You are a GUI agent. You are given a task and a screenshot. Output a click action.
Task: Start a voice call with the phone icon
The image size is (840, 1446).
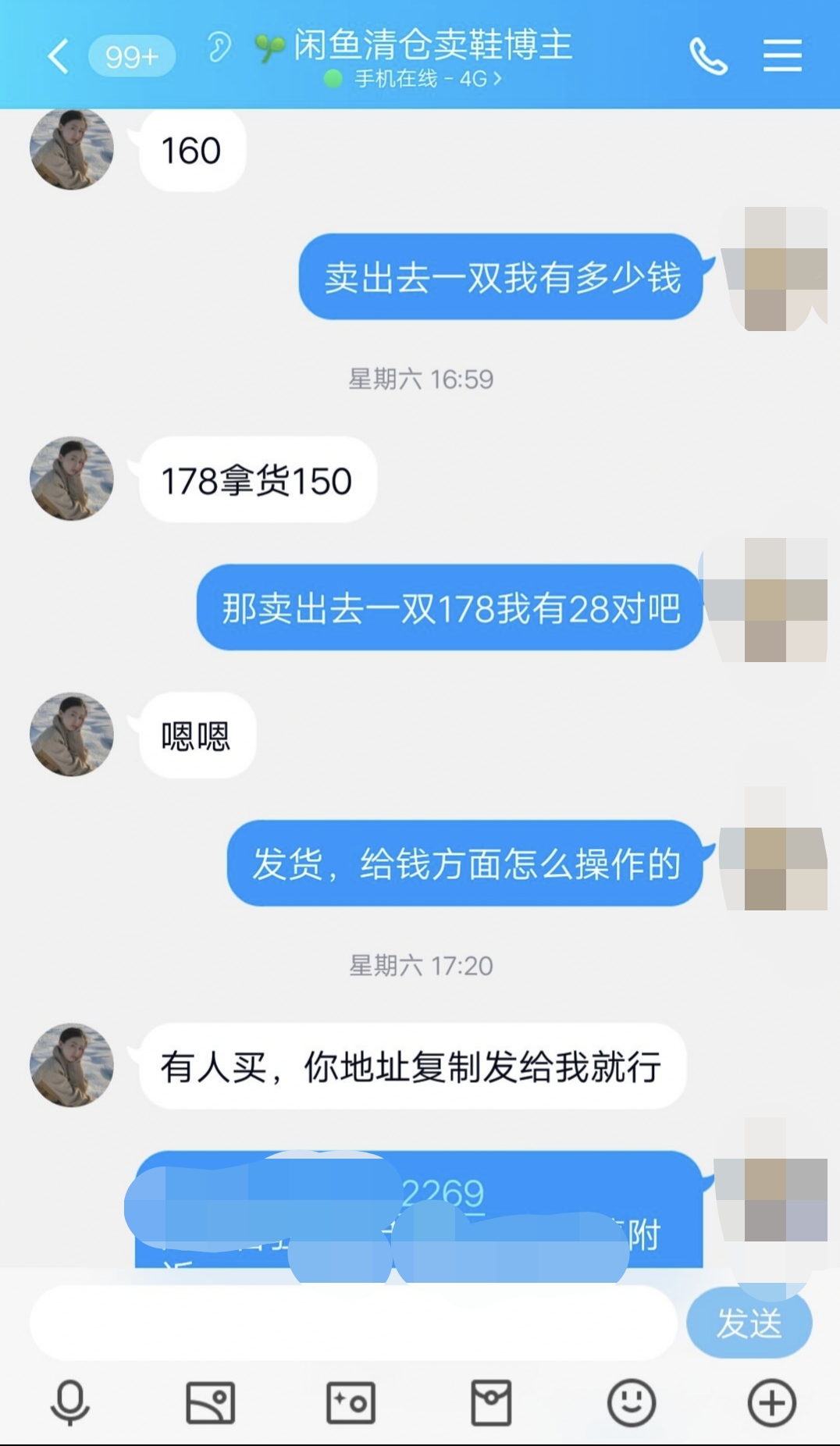pyautogui.click(x=709, y=55)
